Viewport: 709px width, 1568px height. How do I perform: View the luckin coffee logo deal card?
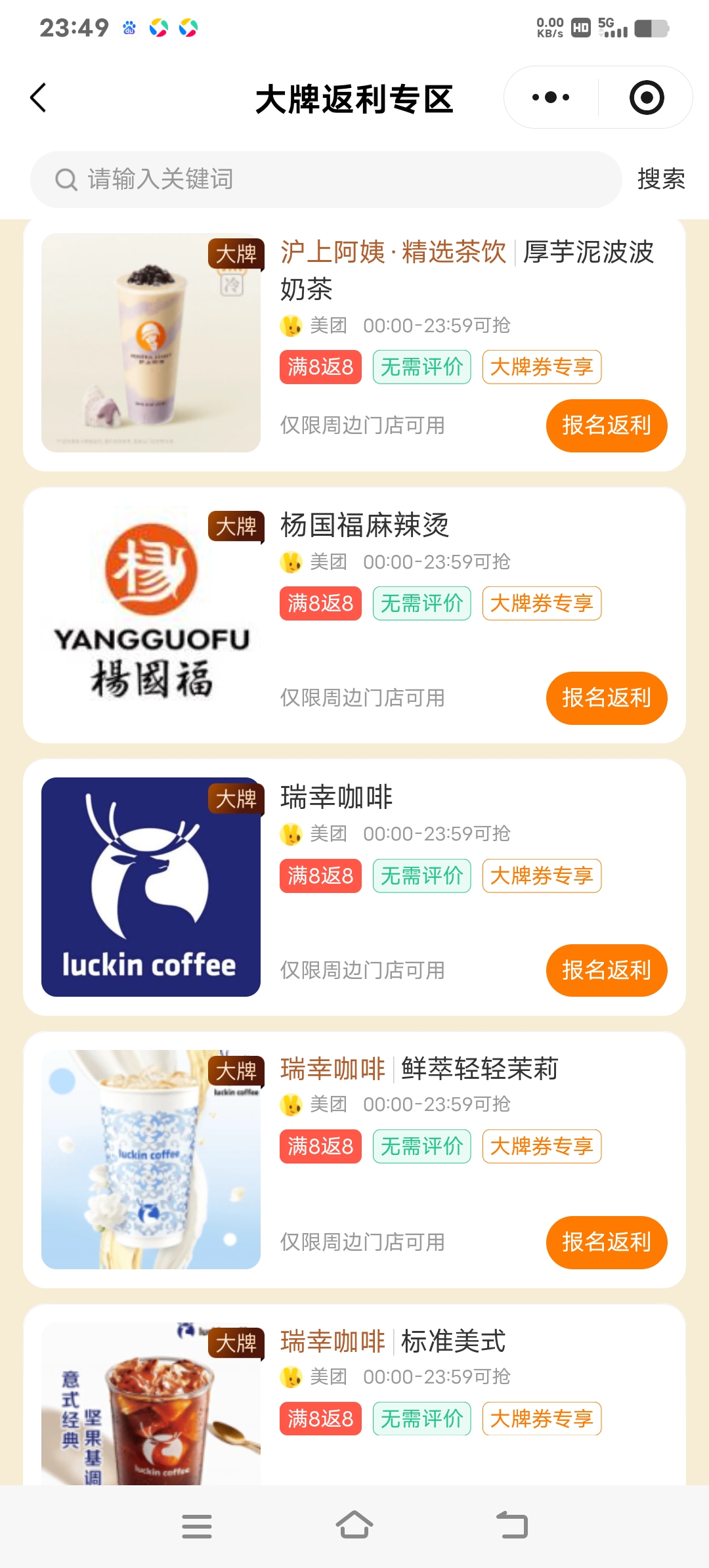[x=151, y=886]
